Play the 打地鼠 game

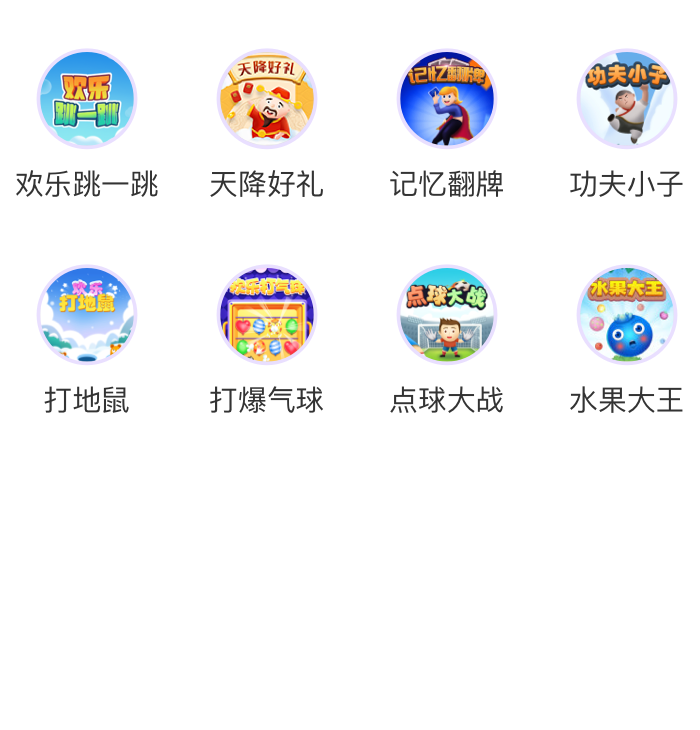tap(87, 315)
